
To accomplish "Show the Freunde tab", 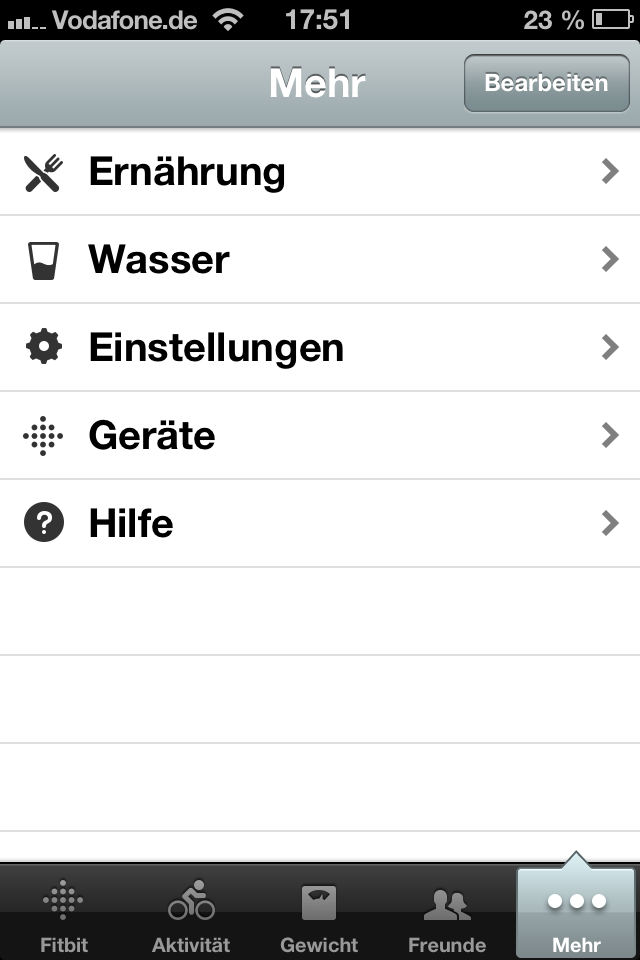I will click(x=447, y=914).
